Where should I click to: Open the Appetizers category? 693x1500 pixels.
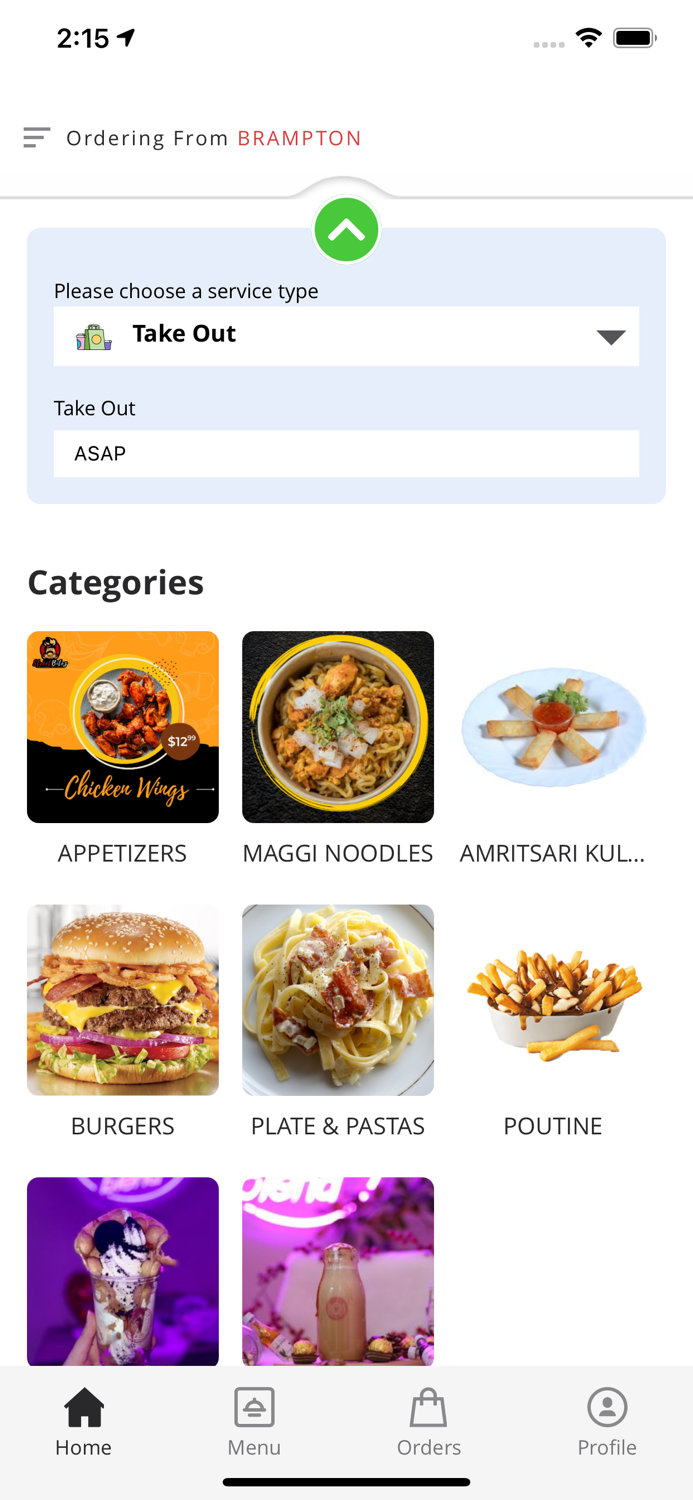(x=123, y=727)
